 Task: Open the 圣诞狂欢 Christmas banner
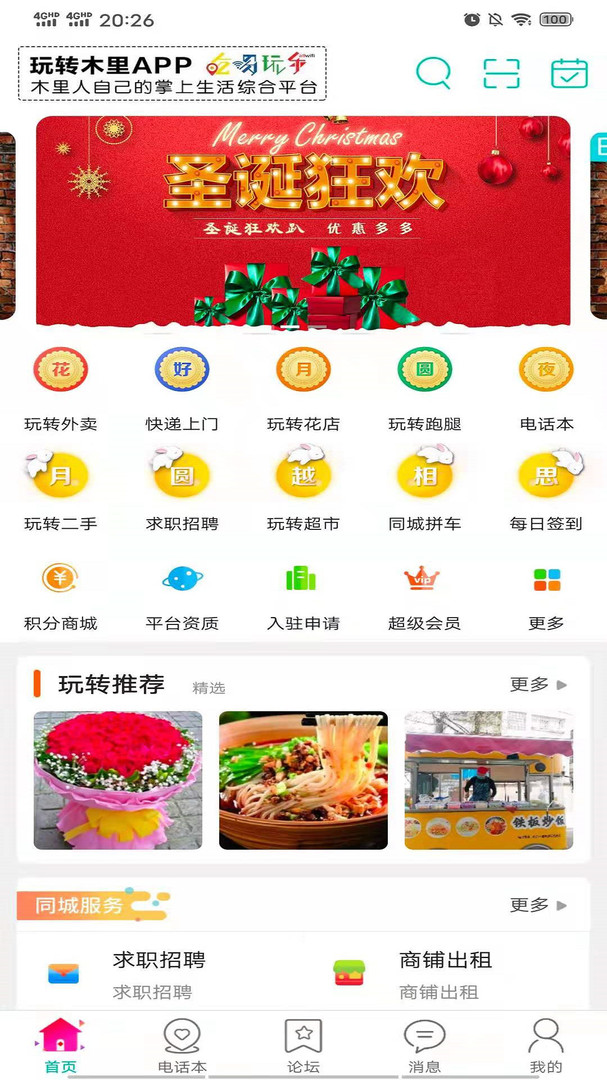tap(303, 220)
